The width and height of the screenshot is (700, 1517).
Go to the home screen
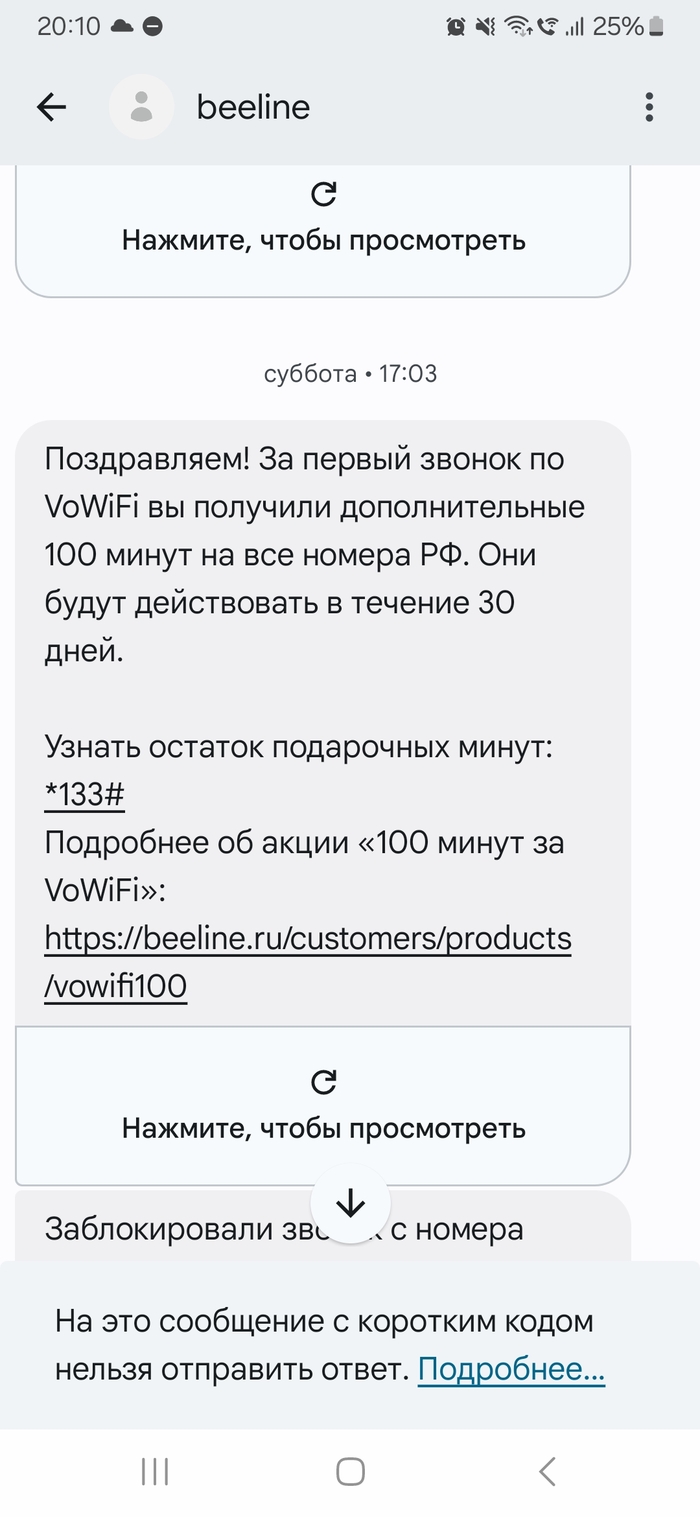(350, 1471)
